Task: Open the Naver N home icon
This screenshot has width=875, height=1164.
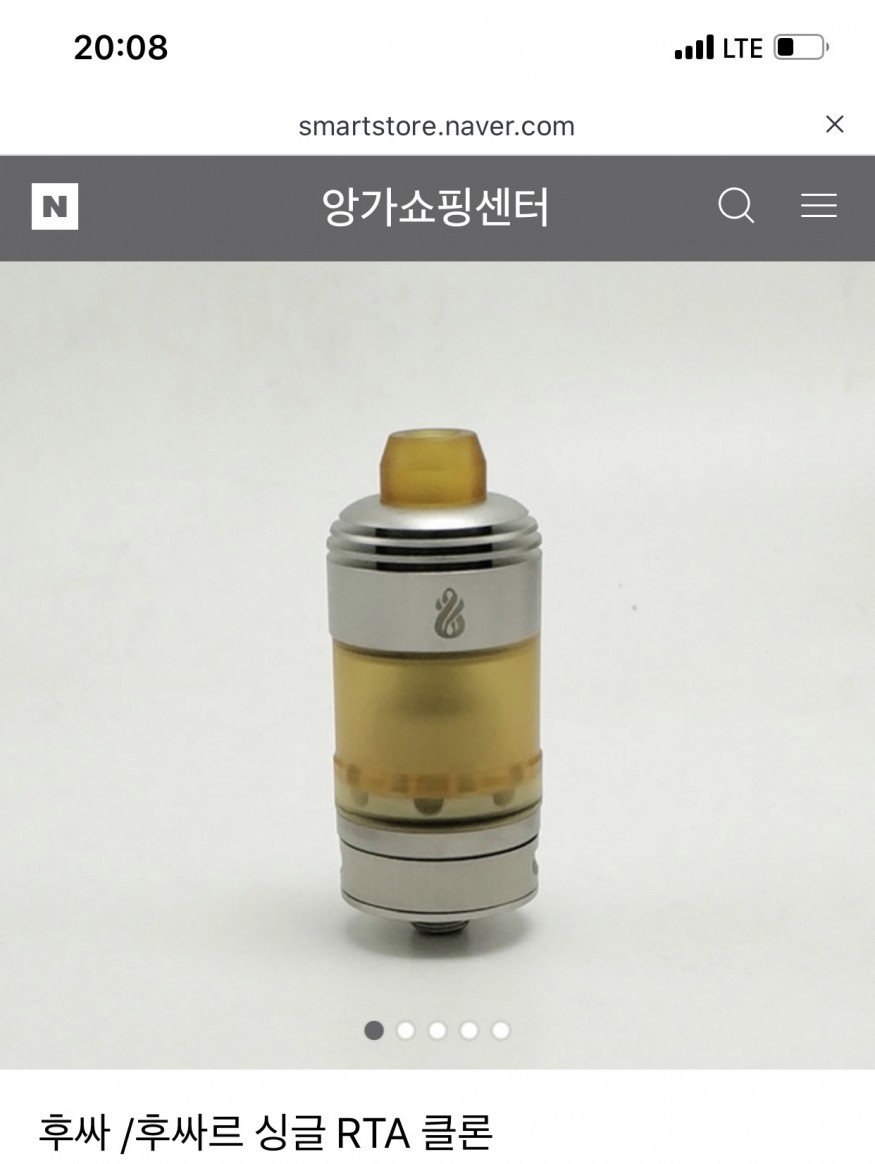Action: tap(55, 207)
